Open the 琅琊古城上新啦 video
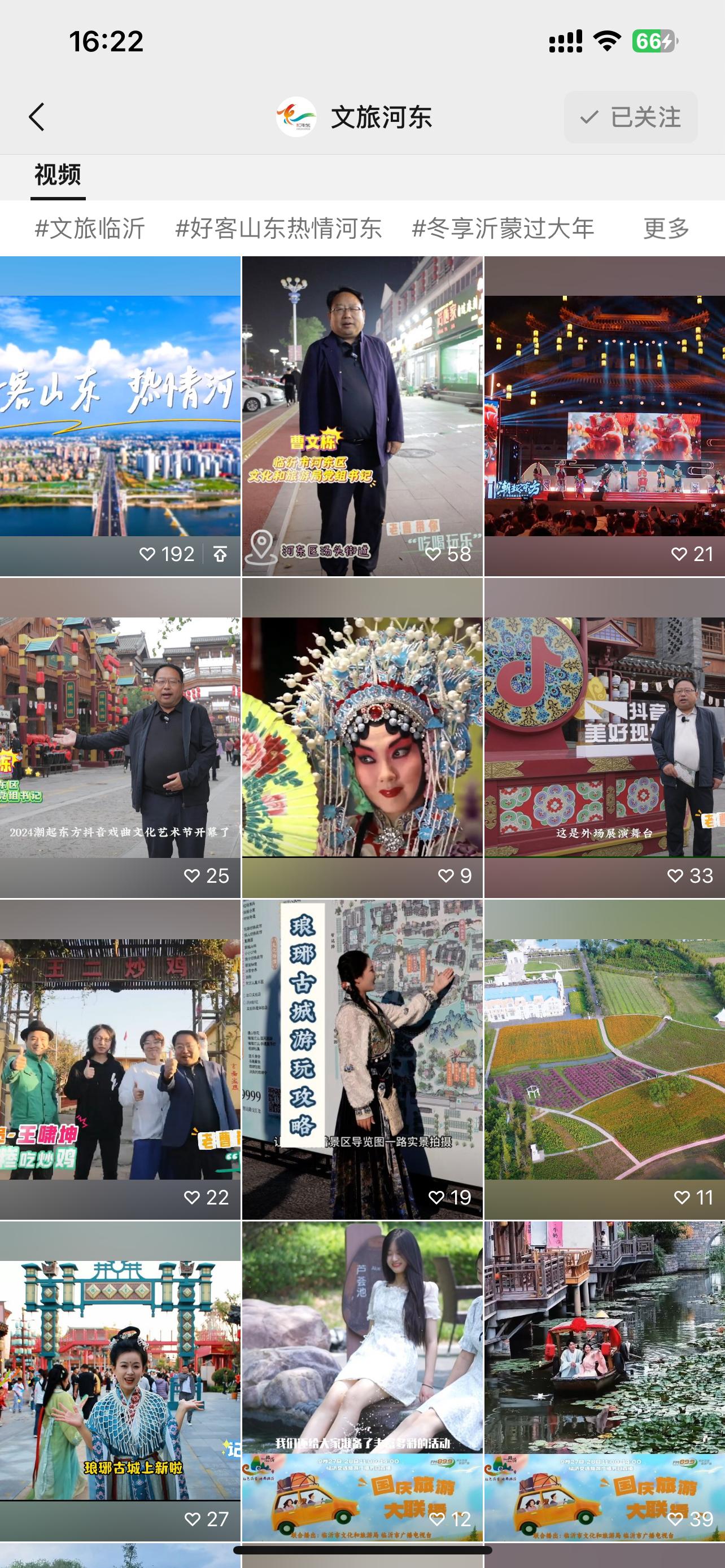Screen dimensions: 725x1568 point(120,1381)
